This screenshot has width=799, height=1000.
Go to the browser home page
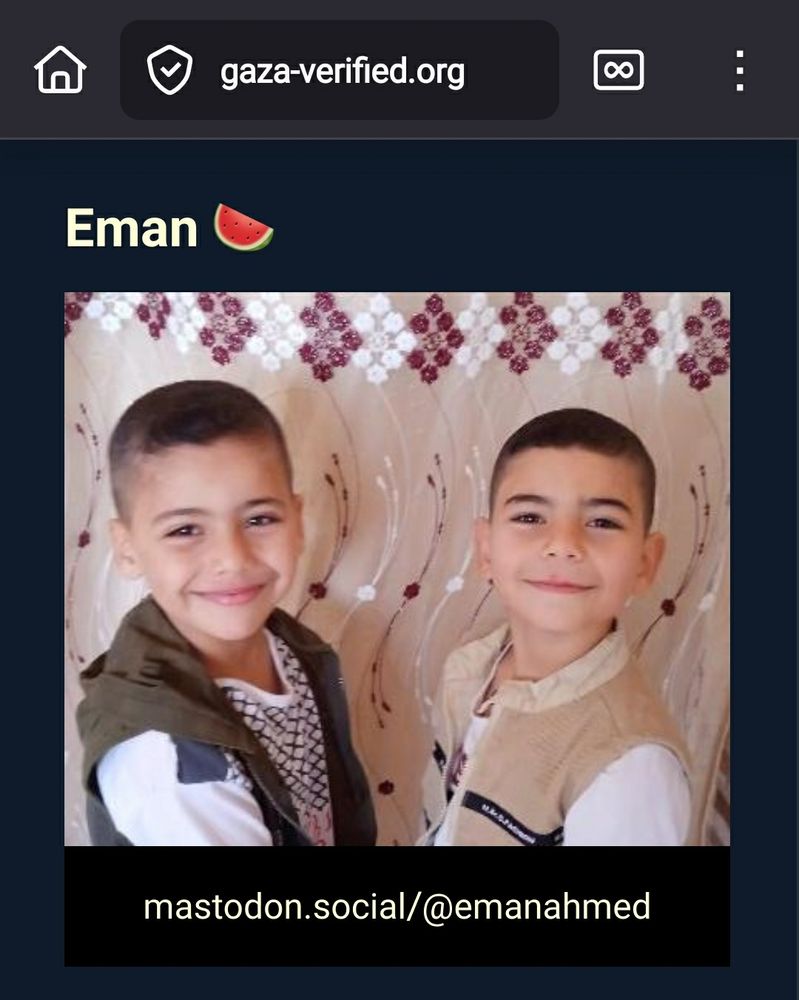(x=60, y=70)
